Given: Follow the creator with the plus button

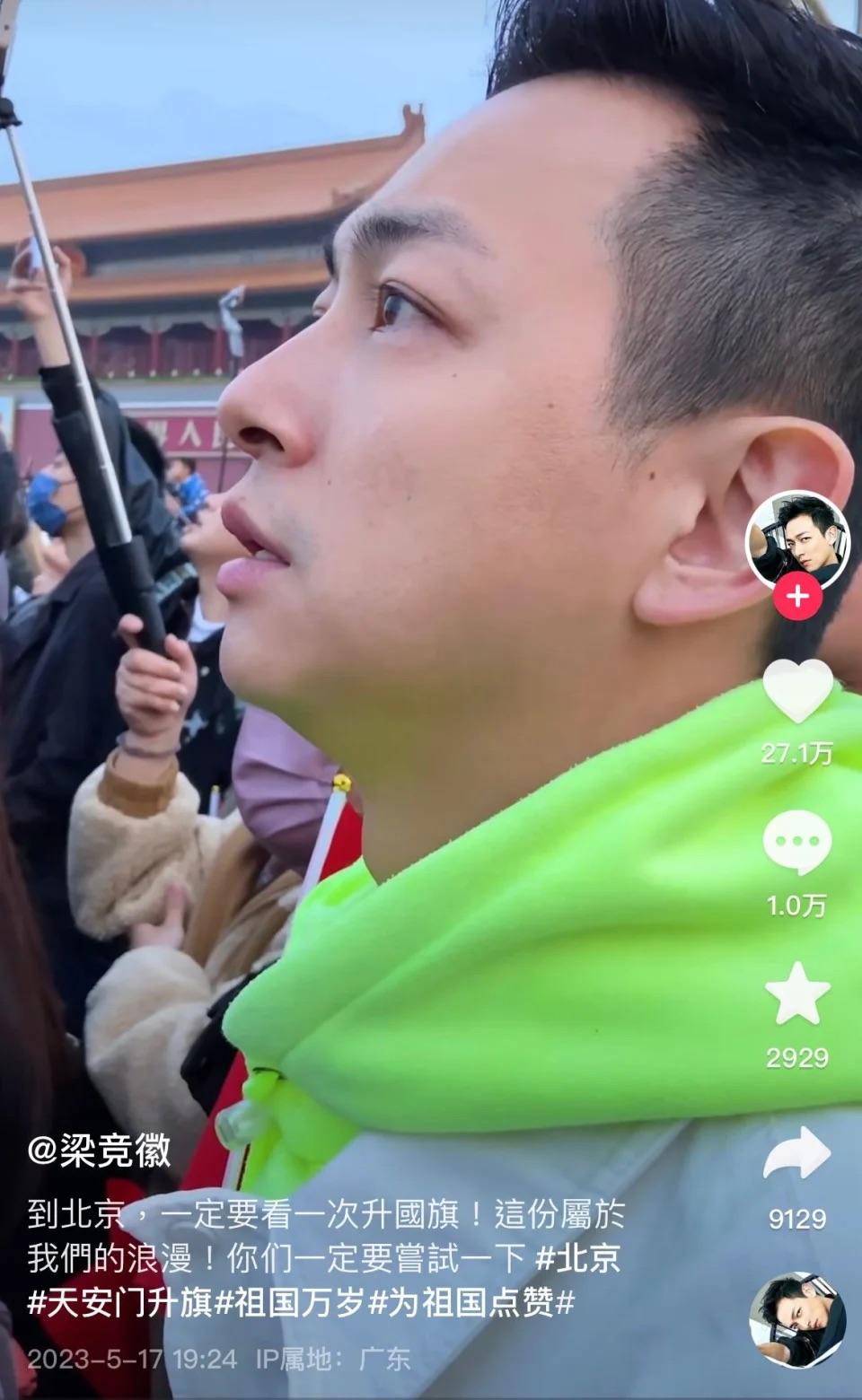Looking at the screenshot, I should [x=797, y=595].
